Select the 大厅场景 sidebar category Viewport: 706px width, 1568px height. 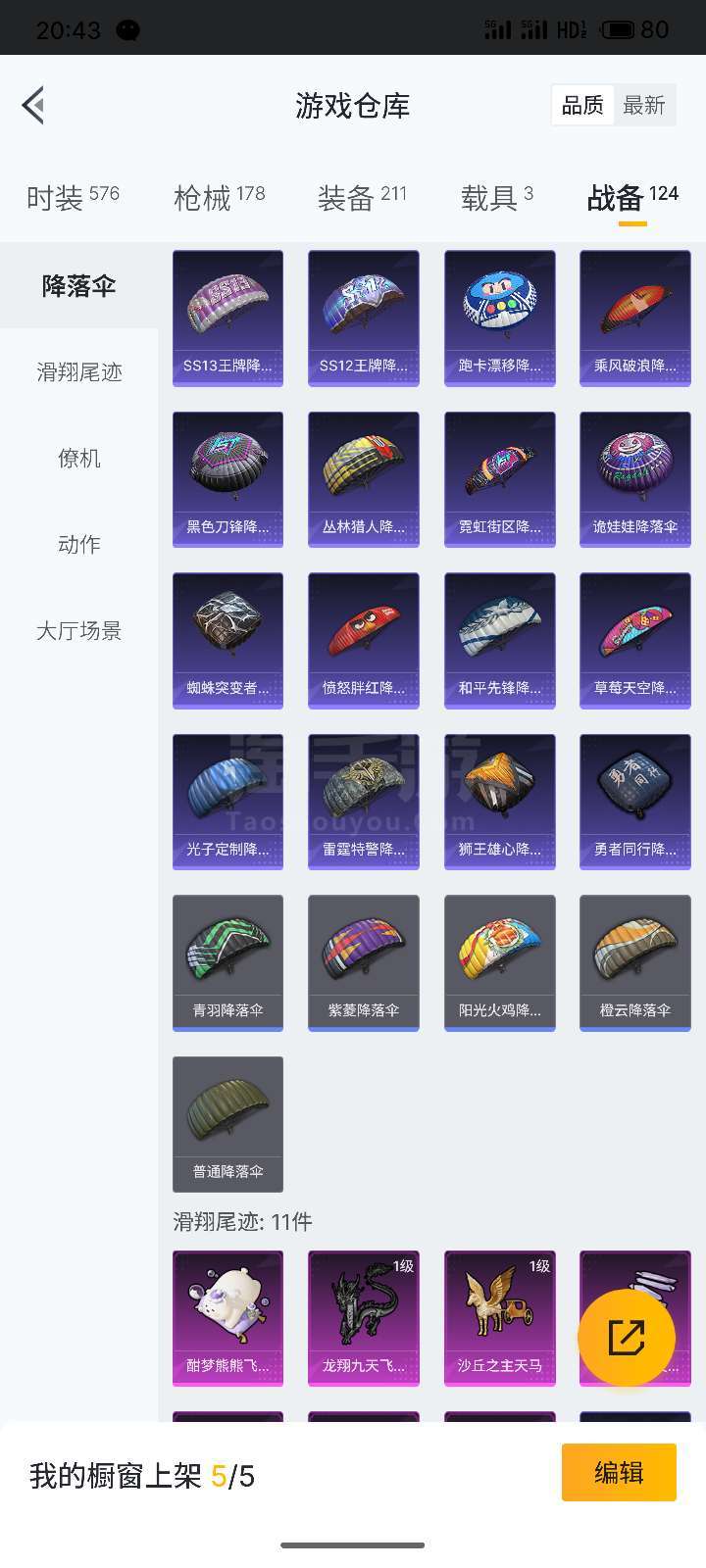[x=78, y=631]
